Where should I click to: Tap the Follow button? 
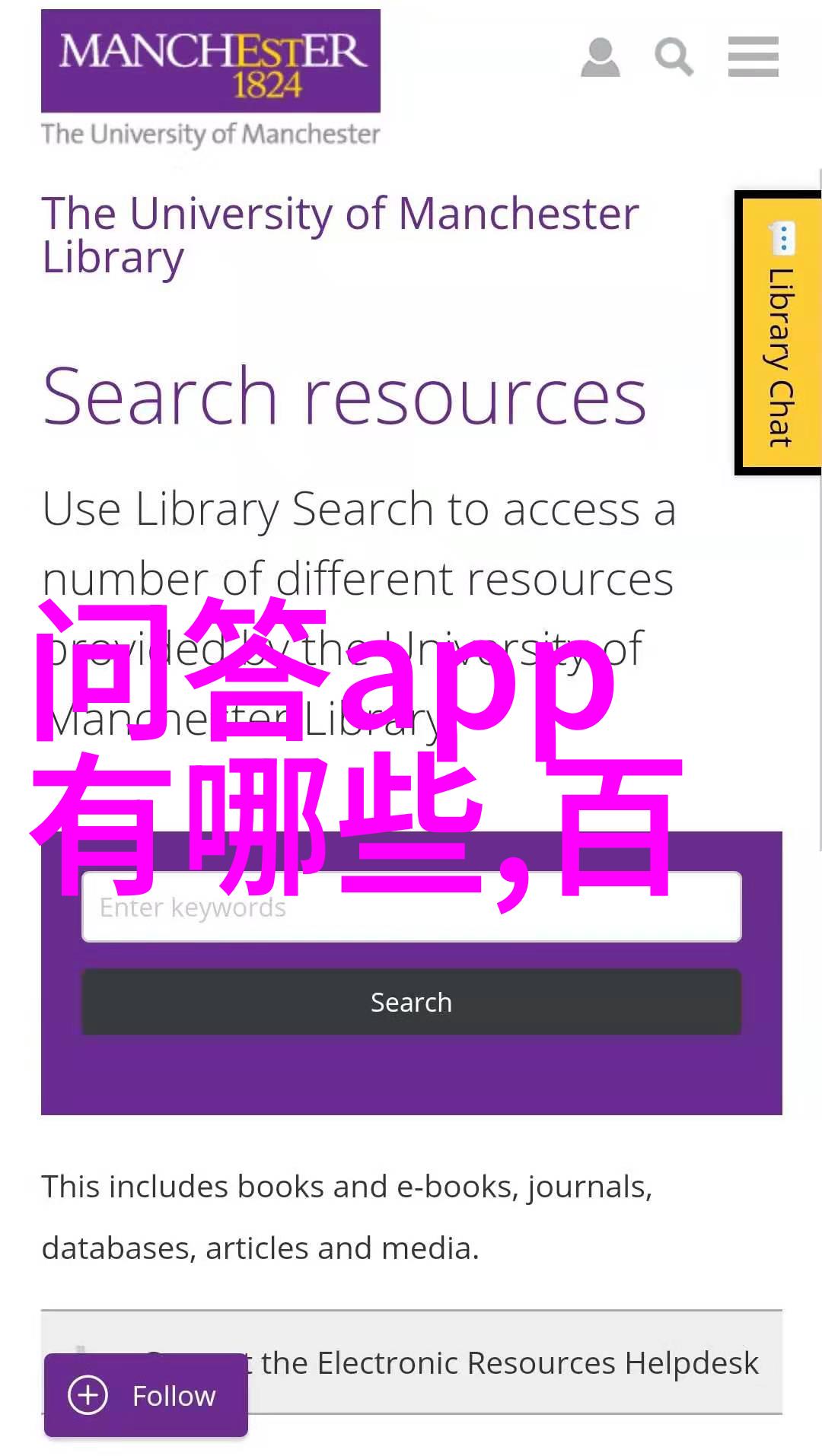coord(145,1395)
